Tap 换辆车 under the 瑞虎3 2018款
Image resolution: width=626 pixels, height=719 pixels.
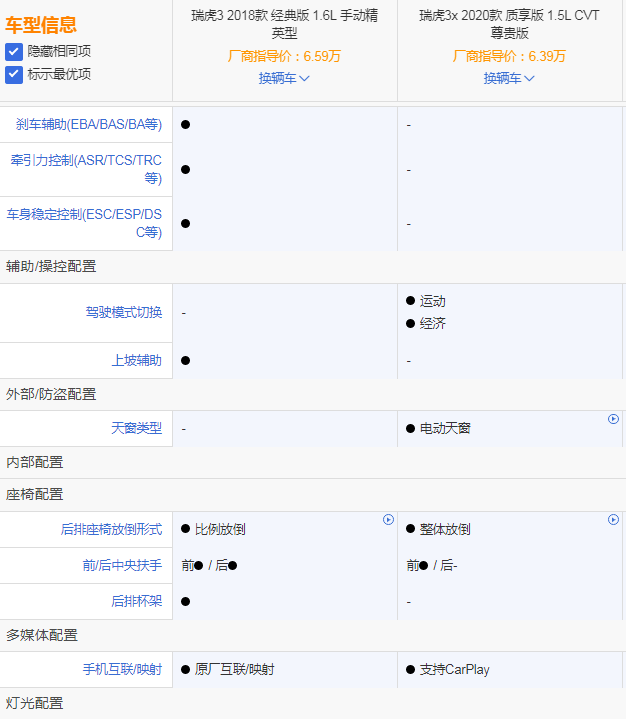284,78
